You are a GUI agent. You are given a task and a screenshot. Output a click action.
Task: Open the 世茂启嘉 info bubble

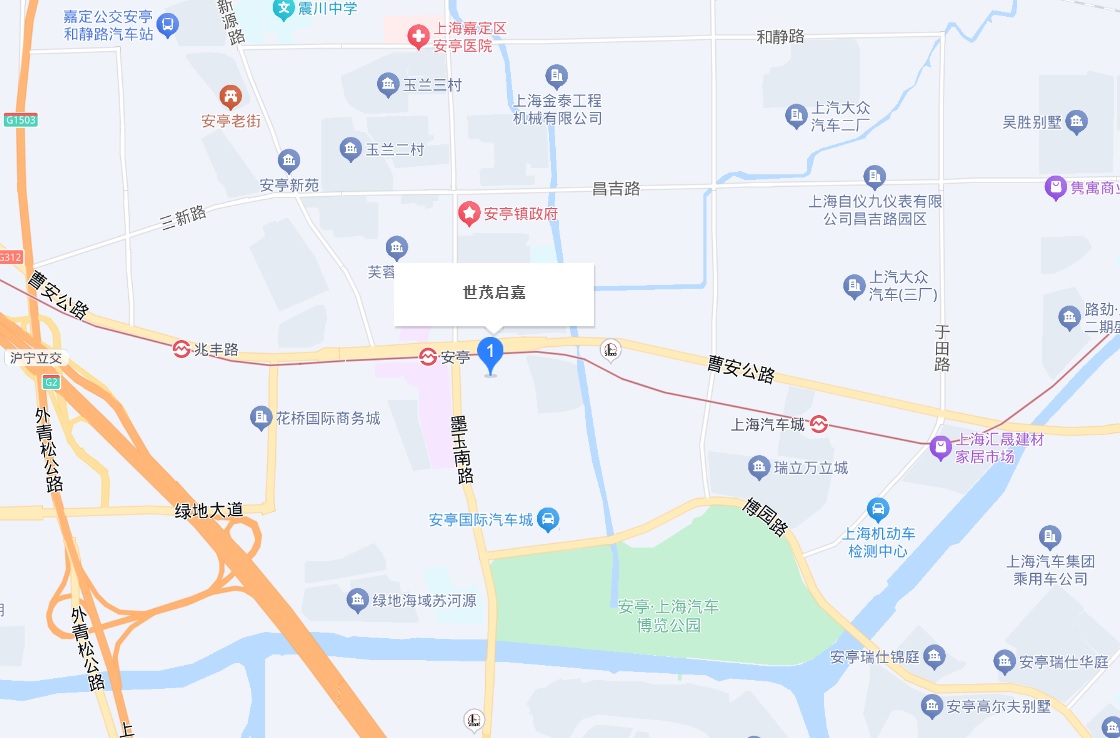494,293
